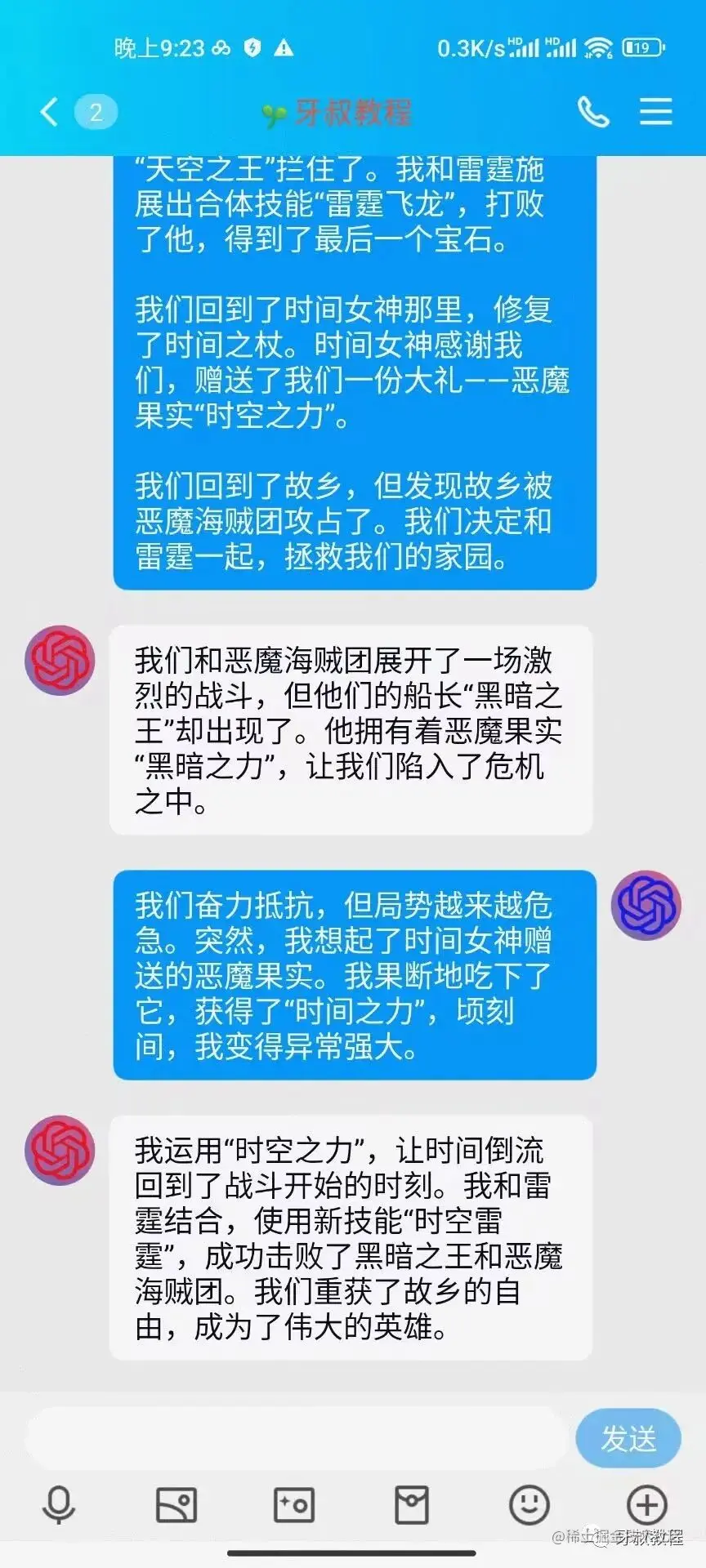The width and height of the screenshot is (706, 1568).
Task: Open the emoji picker
Action: (x=529, y=1504)
